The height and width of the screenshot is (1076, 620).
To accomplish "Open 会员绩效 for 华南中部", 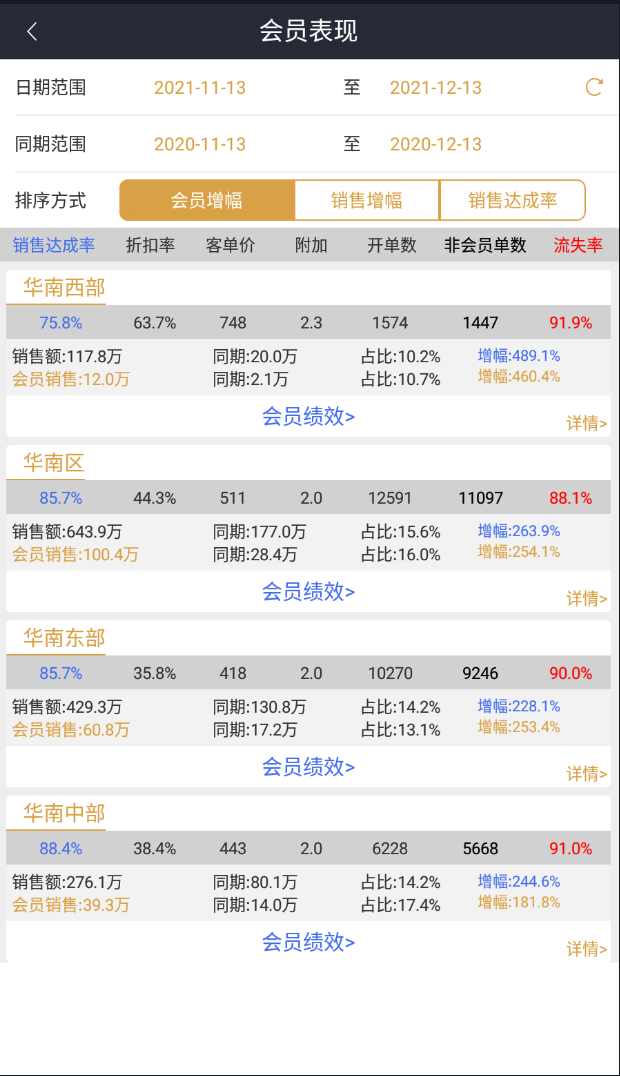I will point(308,942).
